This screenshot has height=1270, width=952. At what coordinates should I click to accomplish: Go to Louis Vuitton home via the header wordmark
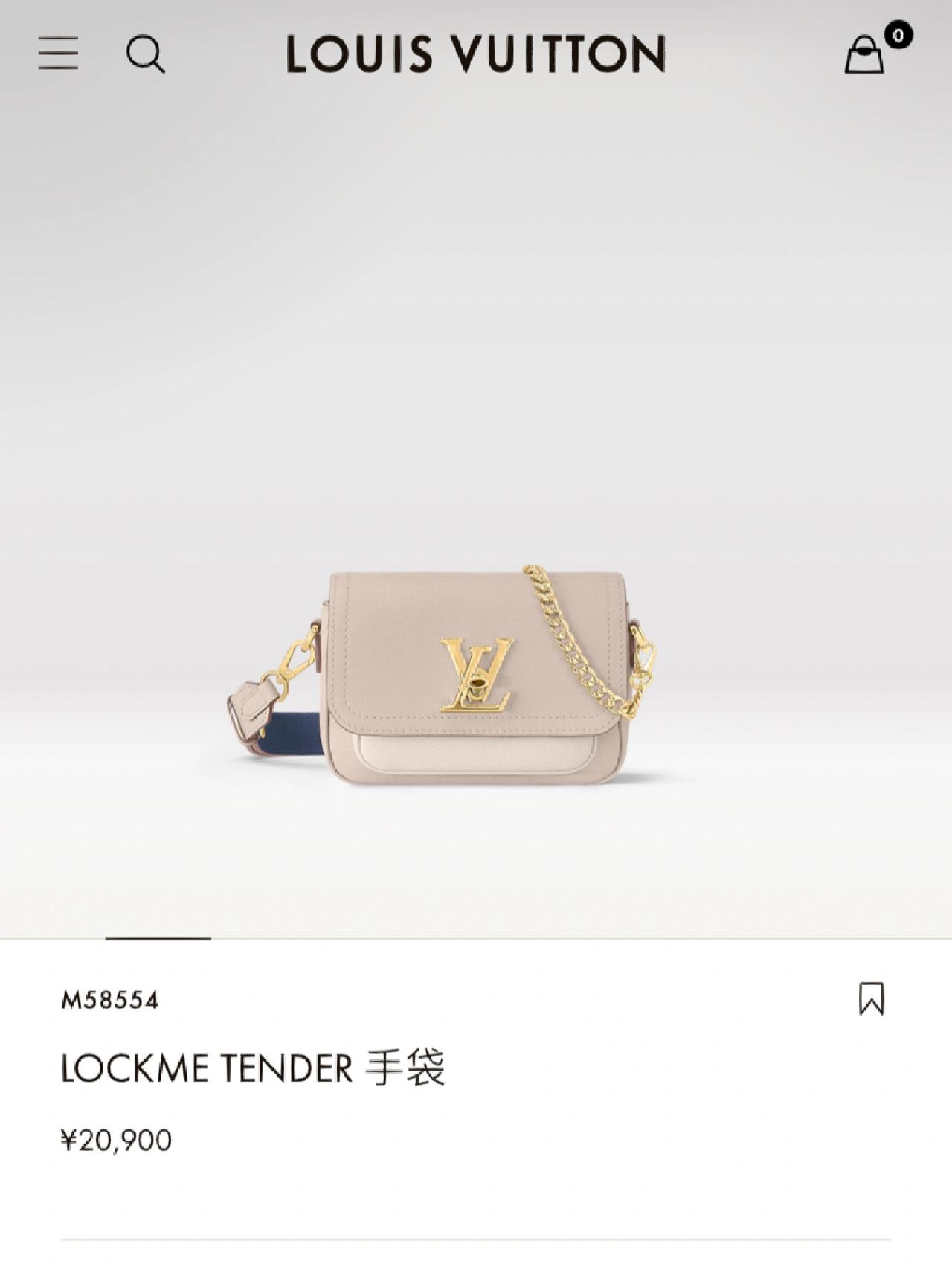(476, 54)
